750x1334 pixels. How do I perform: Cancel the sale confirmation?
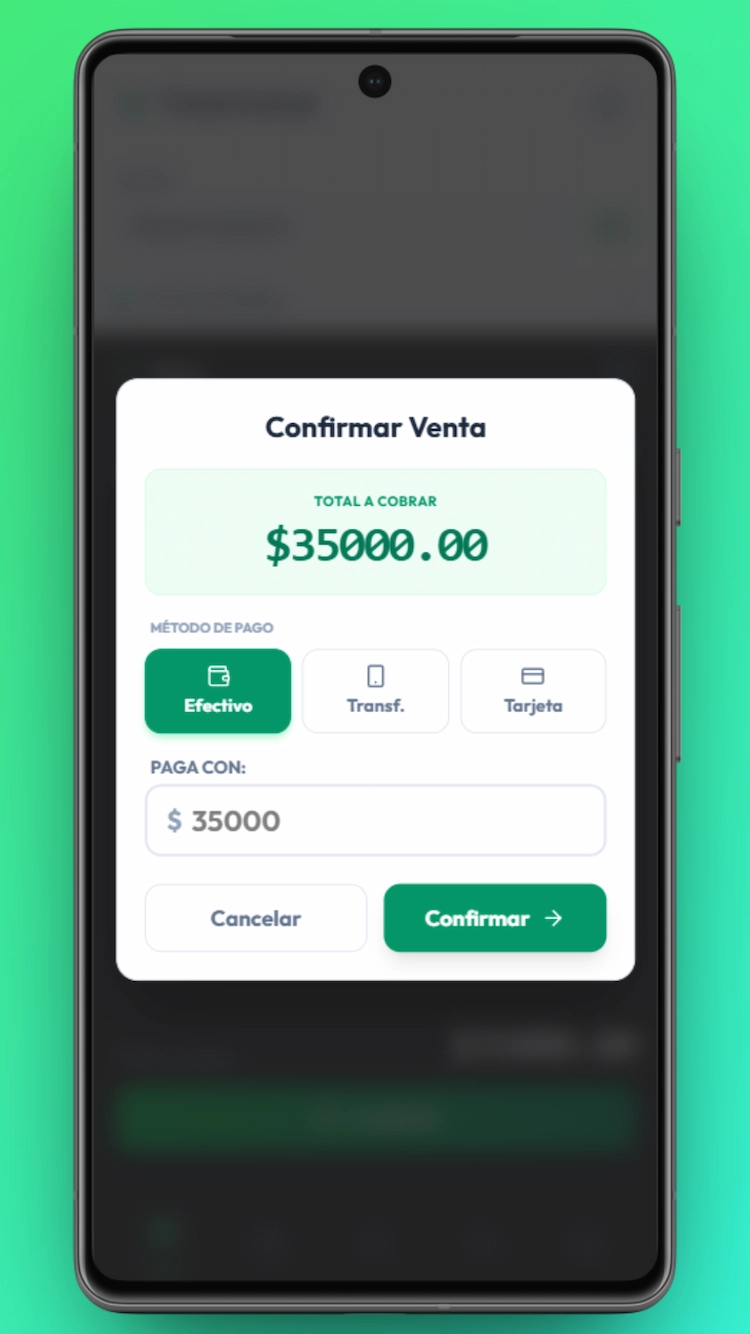(x=256, y=918)
